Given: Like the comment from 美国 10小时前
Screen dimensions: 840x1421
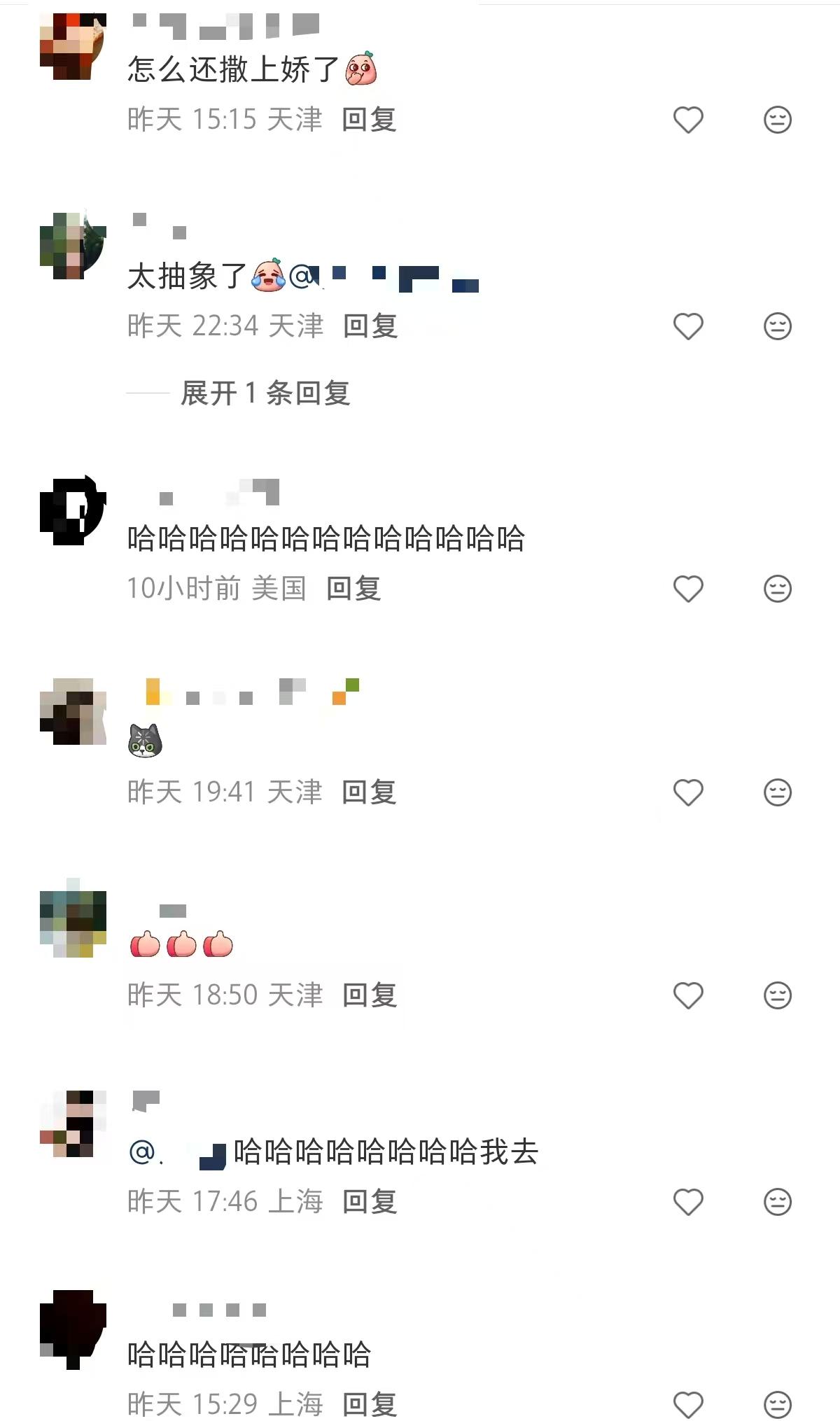Looking at the screenshot, I should [688, 589].
